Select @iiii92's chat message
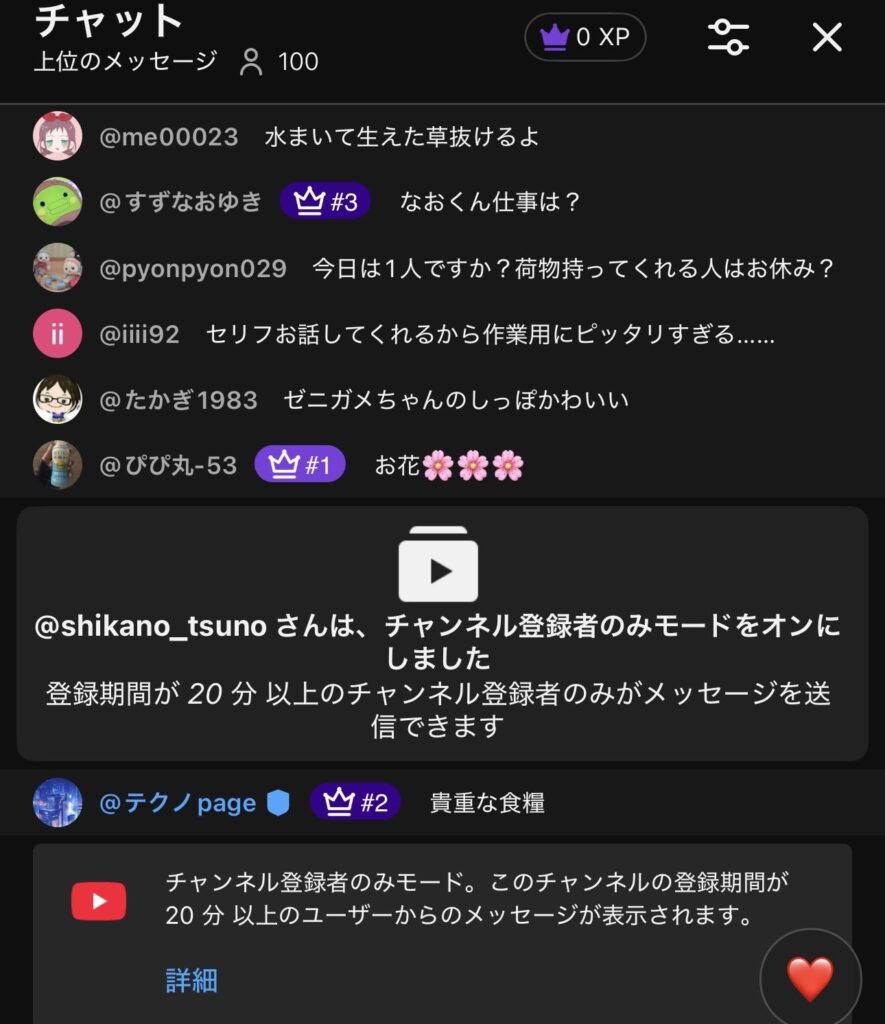The height and width of the screenshot is (1024, 885). point(490,335)
